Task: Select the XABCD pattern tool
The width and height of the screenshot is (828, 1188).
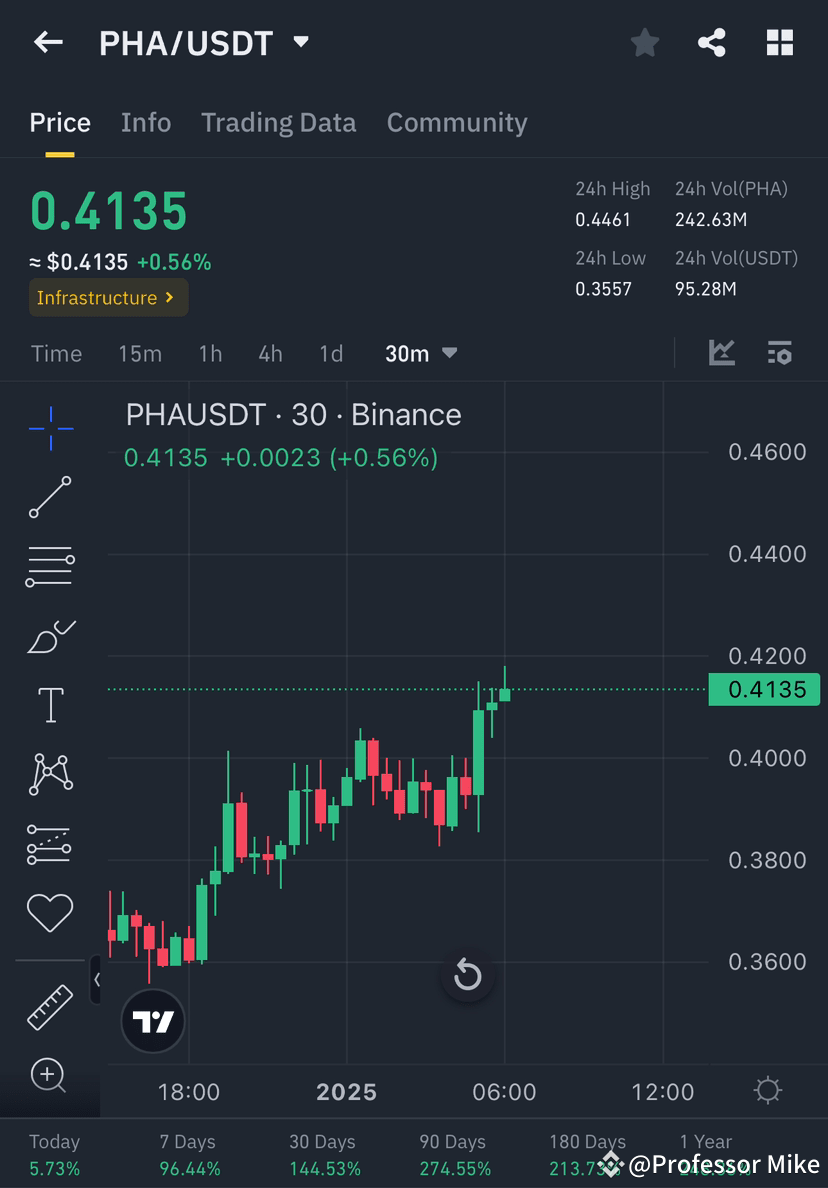Action: 49,774
